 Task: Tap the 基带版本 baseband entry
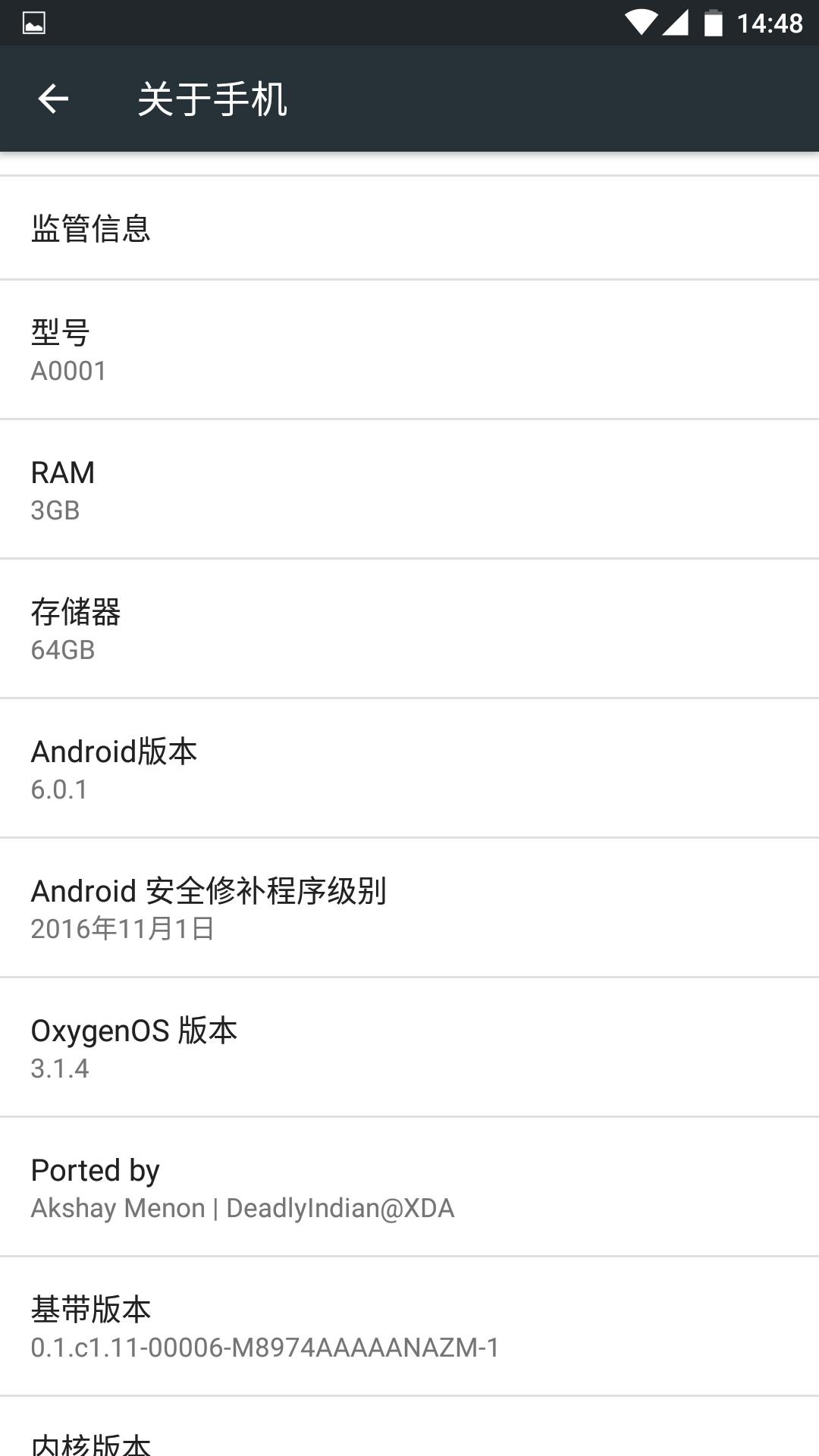pos(409,1326)
